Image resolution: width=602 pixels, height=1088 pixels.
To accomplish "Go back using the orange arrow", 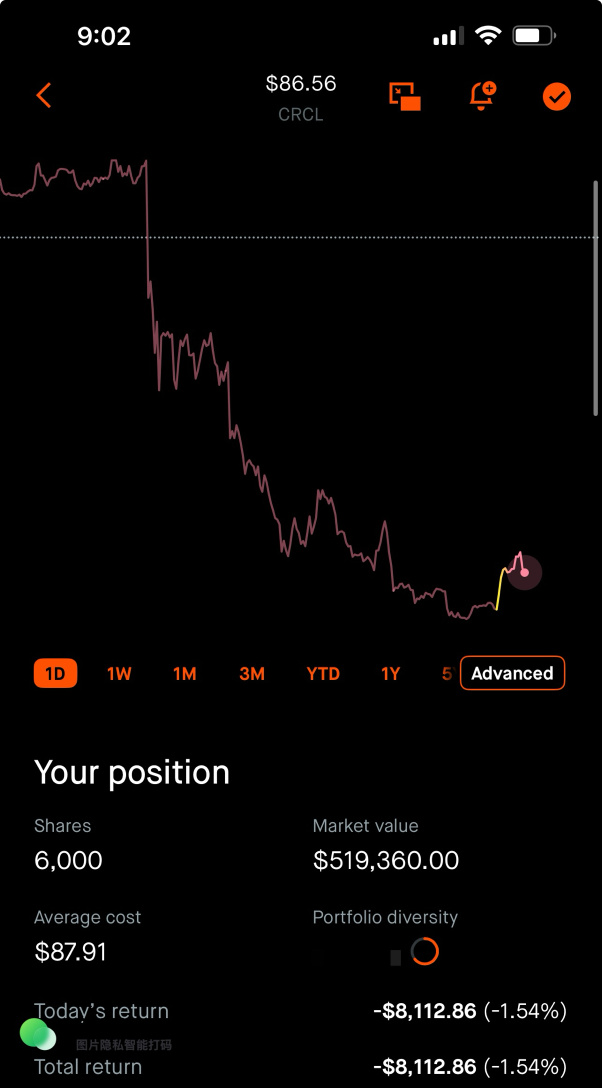I will coord(44,95).
